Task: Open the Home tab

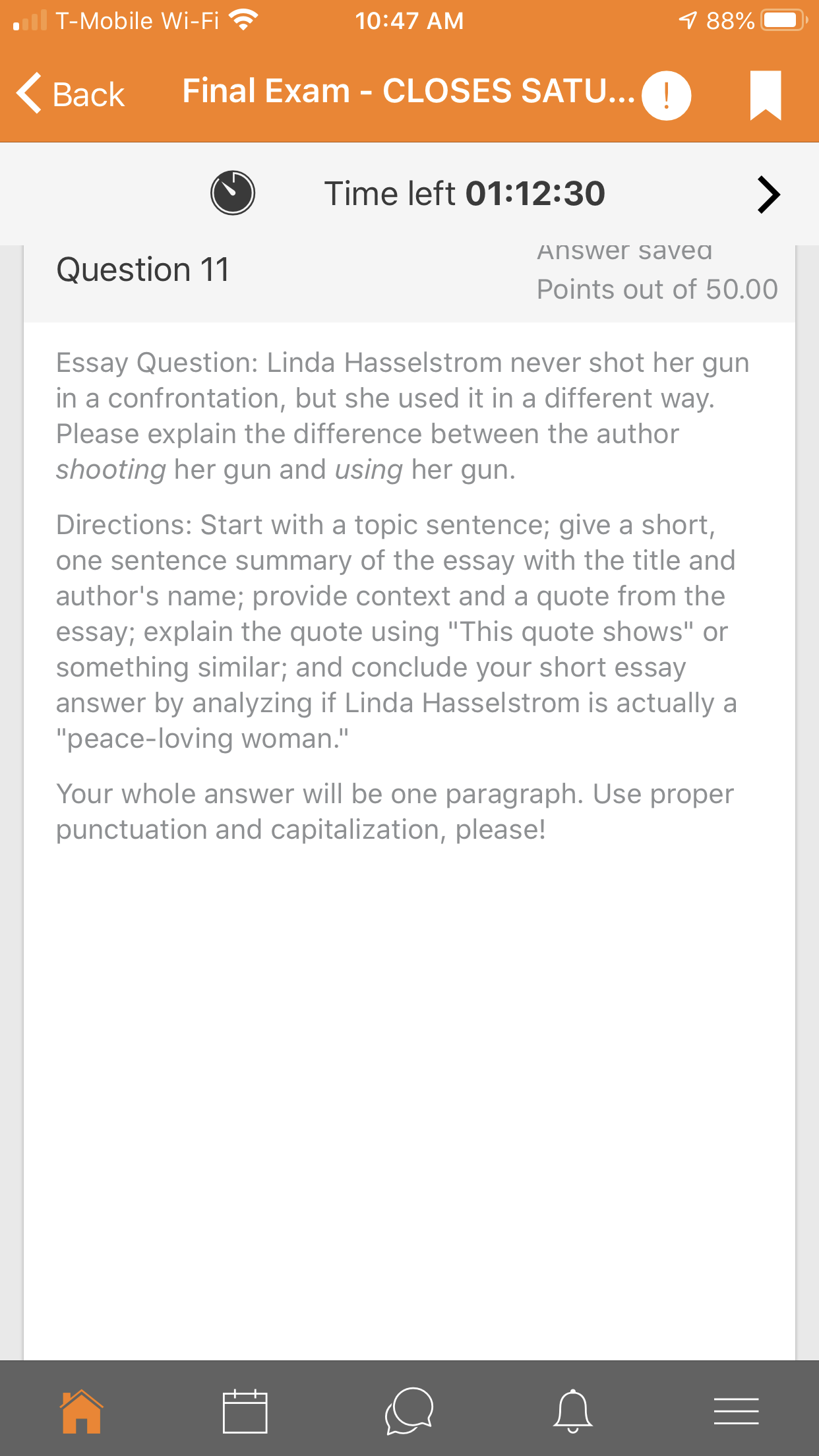Action: coord(82,1411)
